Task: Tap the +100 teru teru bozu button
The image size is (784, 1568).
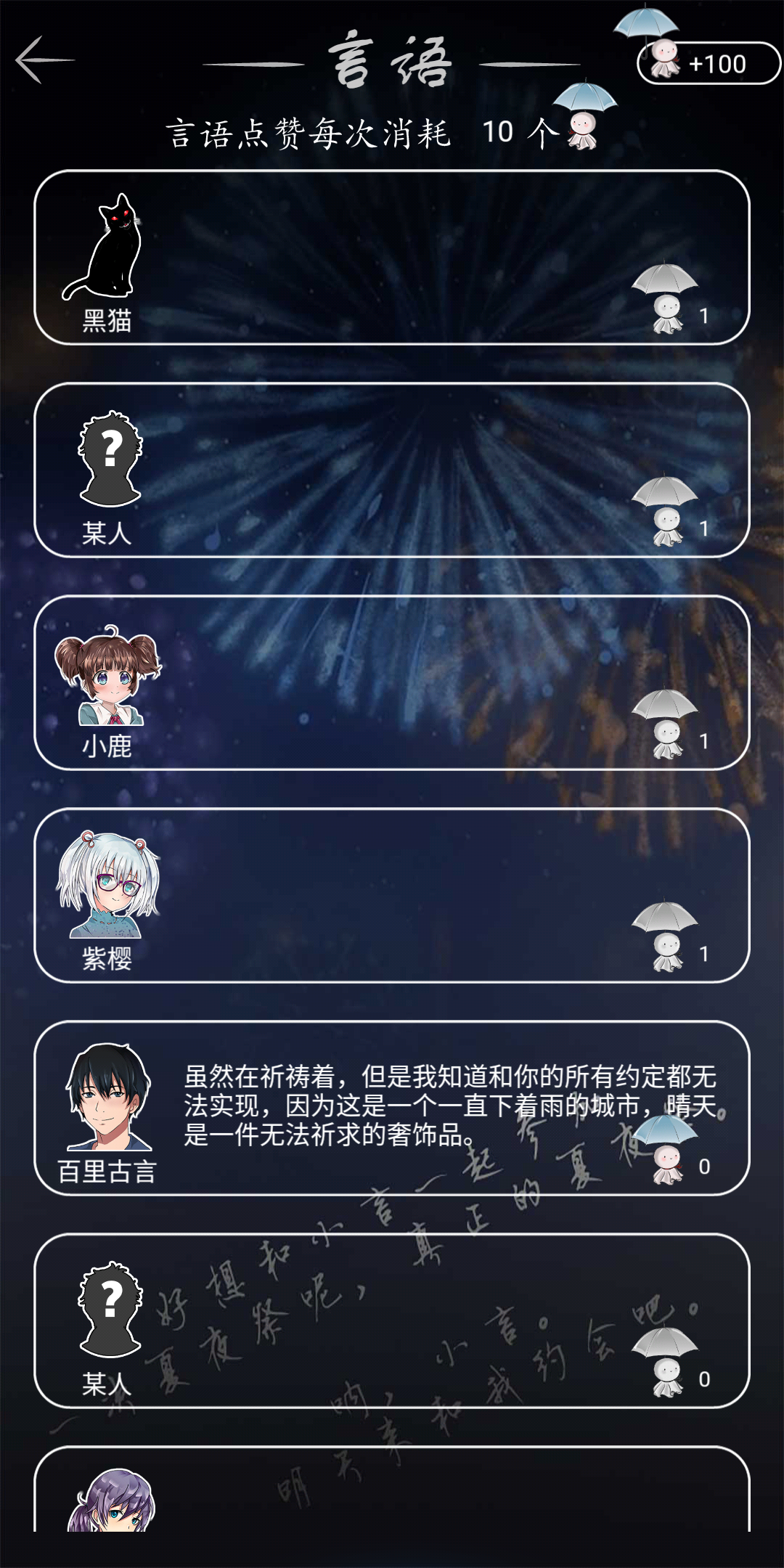Action: 708,64
